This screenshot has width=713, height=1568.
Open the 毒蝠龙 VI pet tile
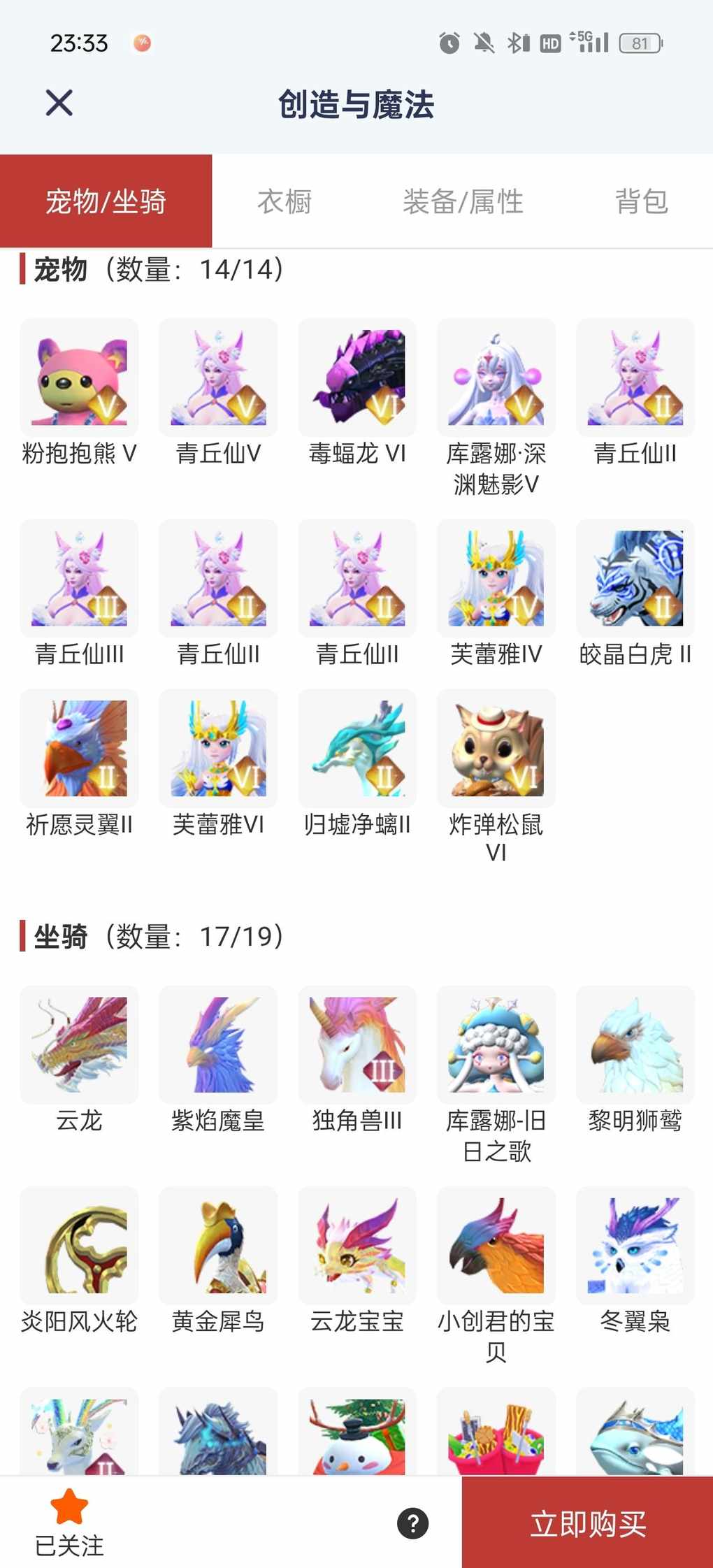coord(357,378)
